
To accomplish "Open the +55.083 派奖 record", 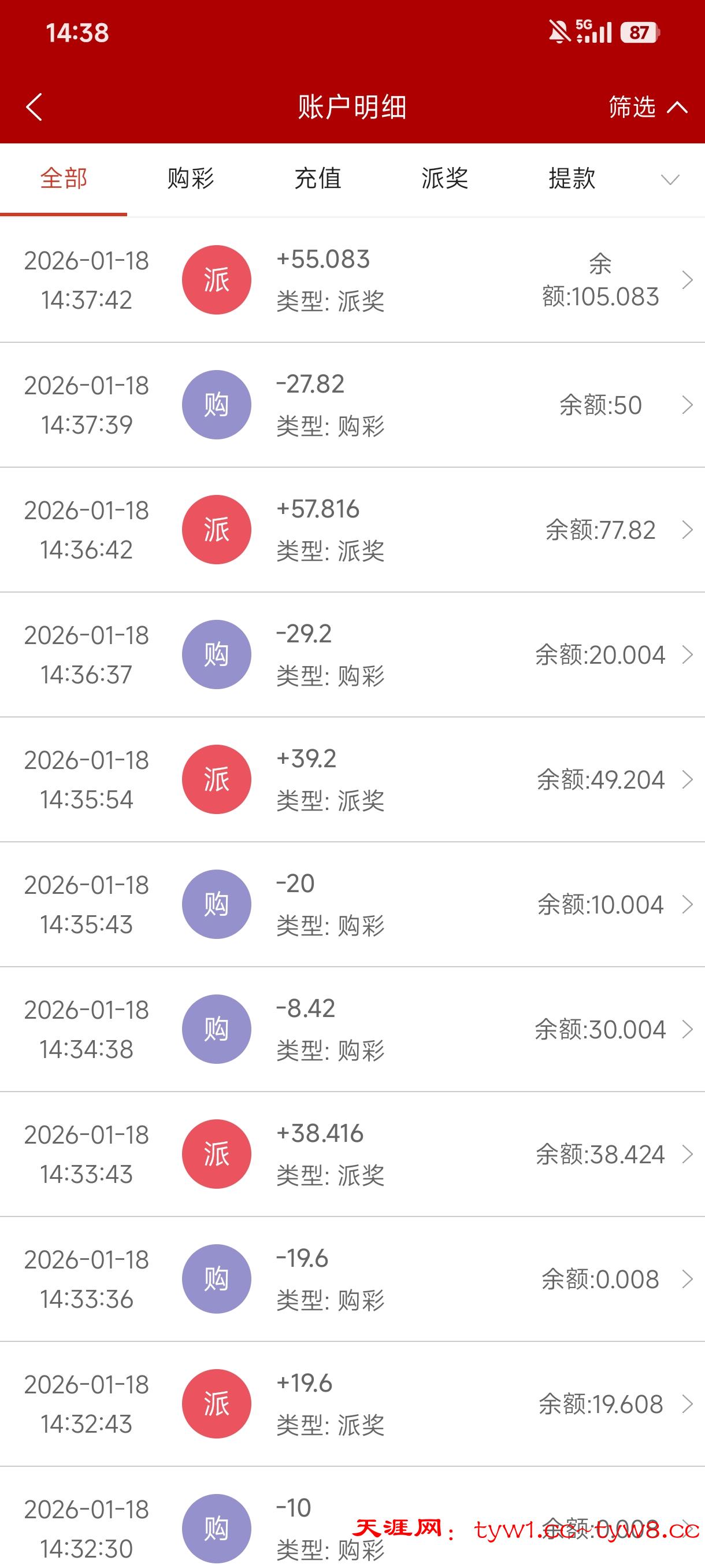I will [x=352, y=280].
